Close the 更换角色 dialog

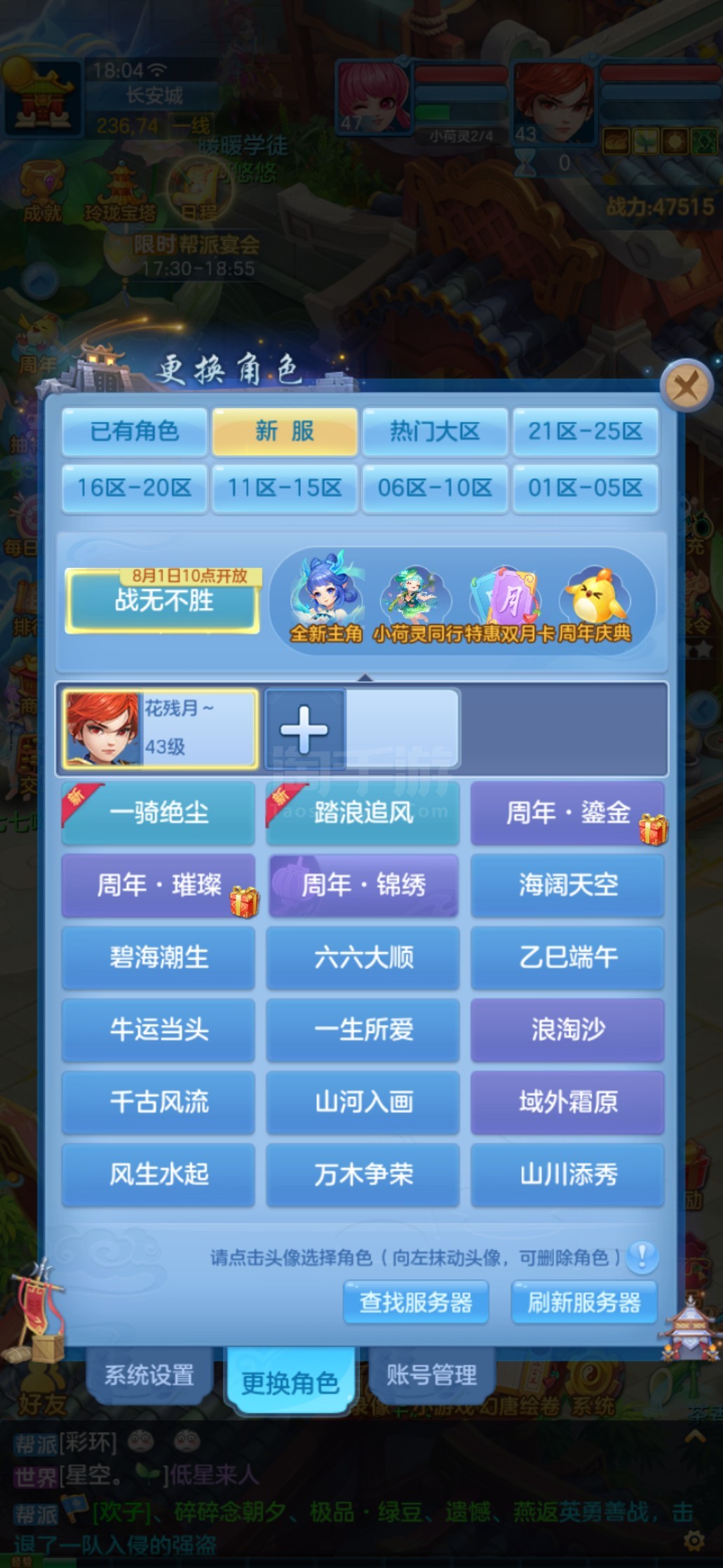[x=685, y=386]
